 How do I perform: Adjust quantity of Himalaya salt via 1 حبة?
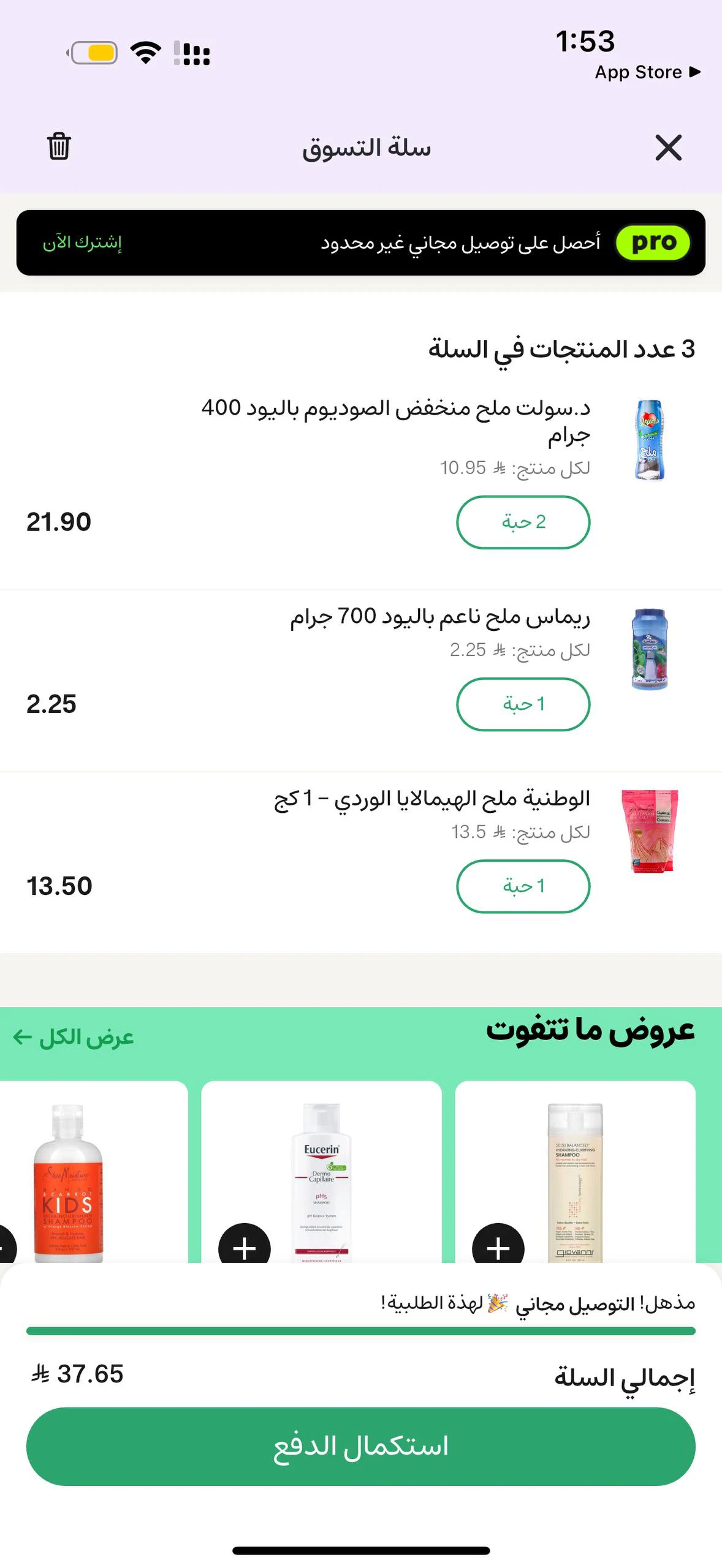[523, 886]
